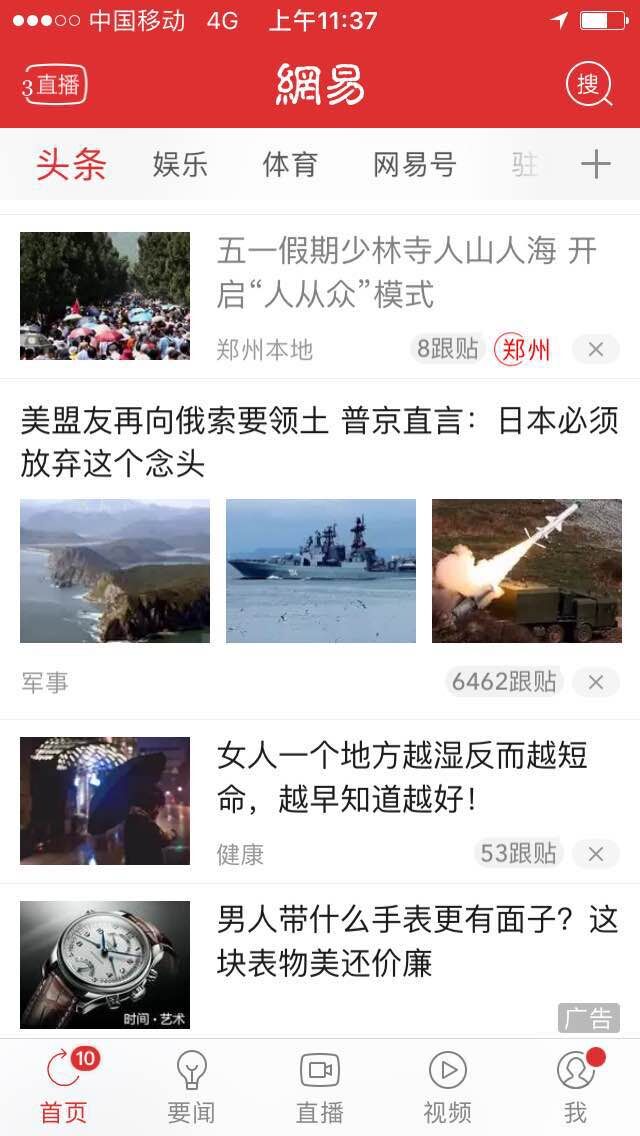Add more channels with the plus icon
Image resolution: width=640 pixels, height=1136 pixels.
point(595,165)
